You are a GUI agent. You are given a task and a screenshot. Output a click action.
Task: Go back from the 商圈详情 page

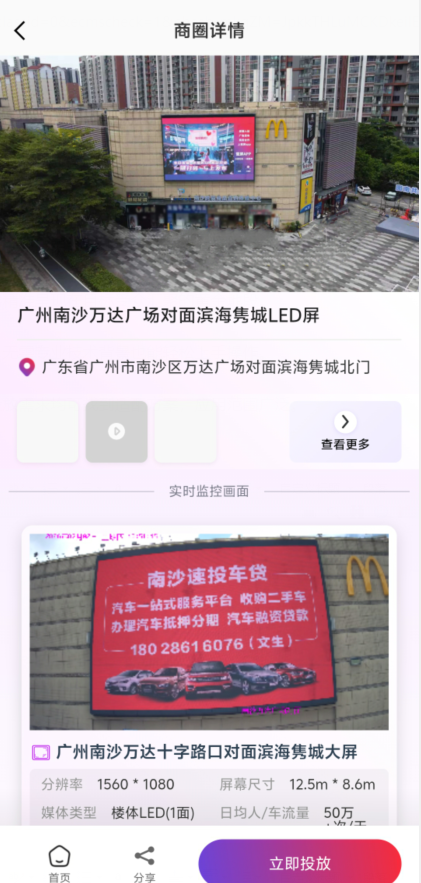(20, 30)
